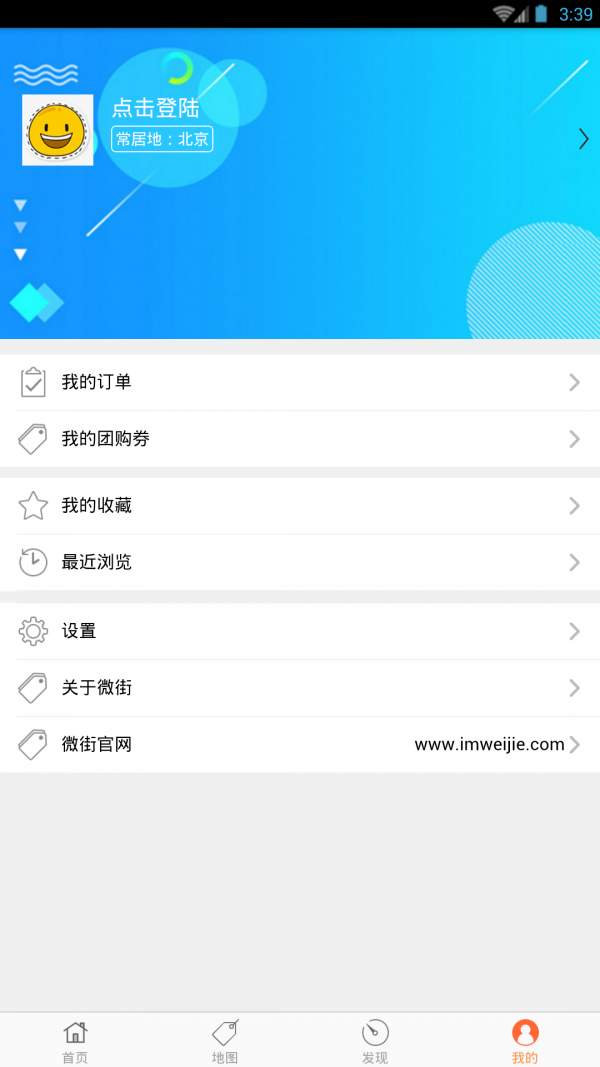Switch to the 首页 tab
600x1067 pixels.
[75, 1041]
